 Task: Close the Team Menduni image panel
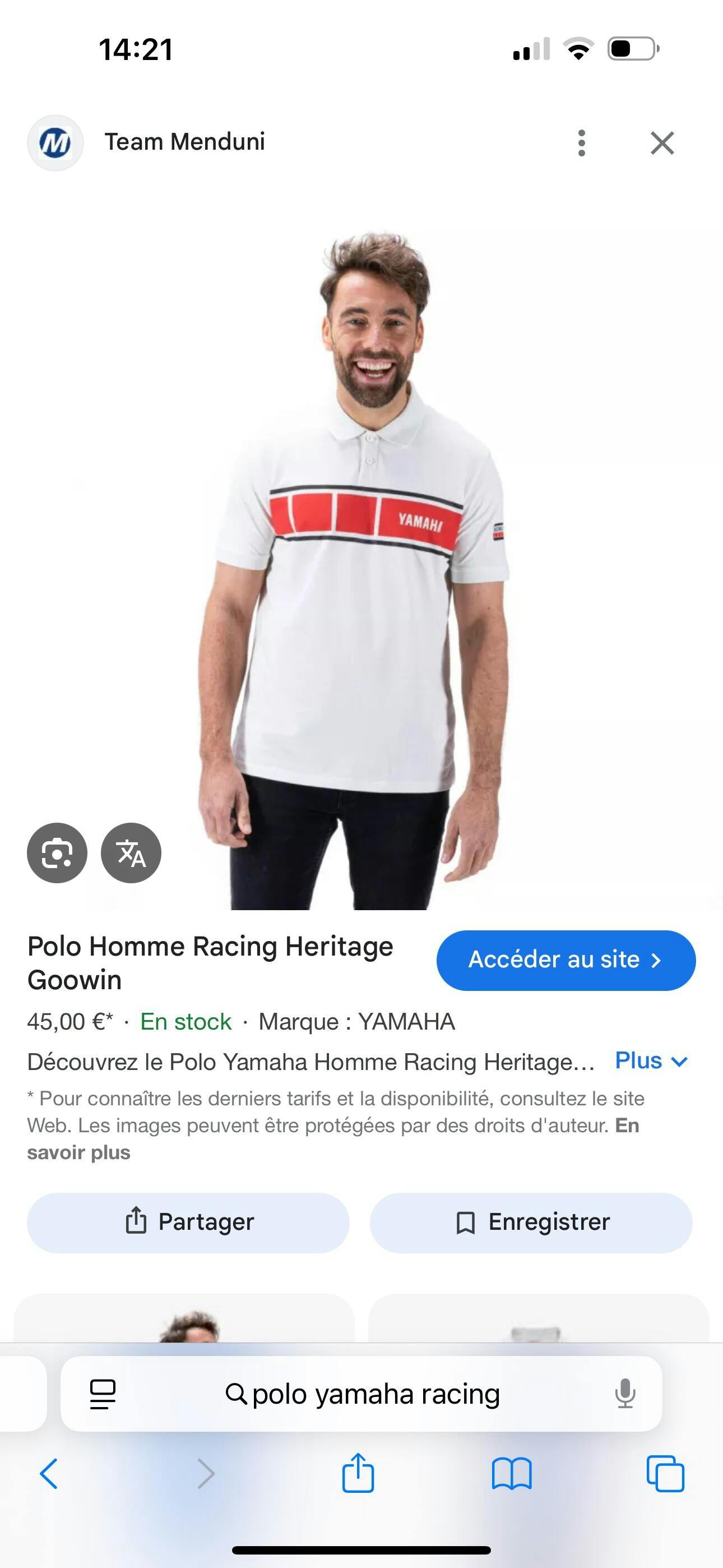tap(662, 143)
